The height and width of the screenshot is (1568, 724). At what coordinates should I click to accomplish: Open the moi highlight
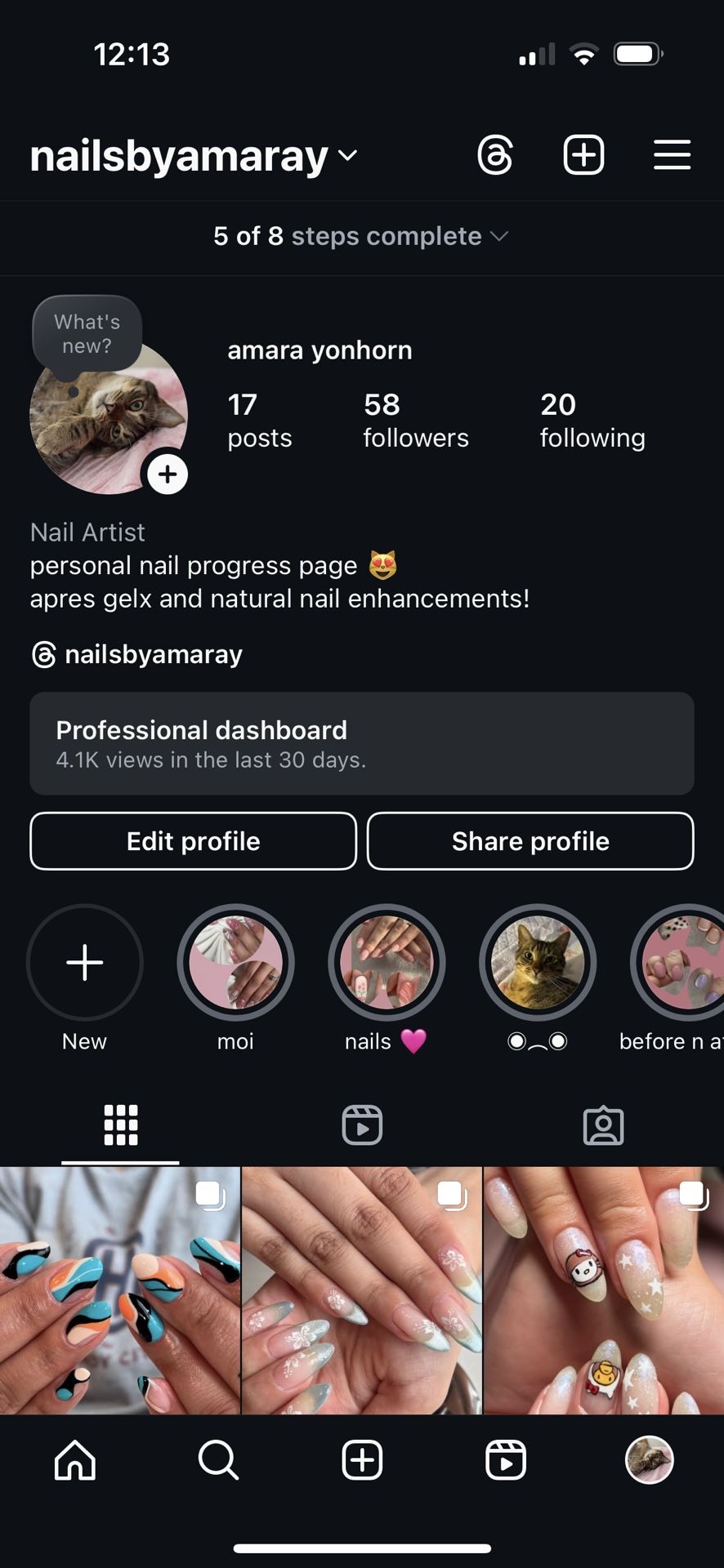coord(236,963)
